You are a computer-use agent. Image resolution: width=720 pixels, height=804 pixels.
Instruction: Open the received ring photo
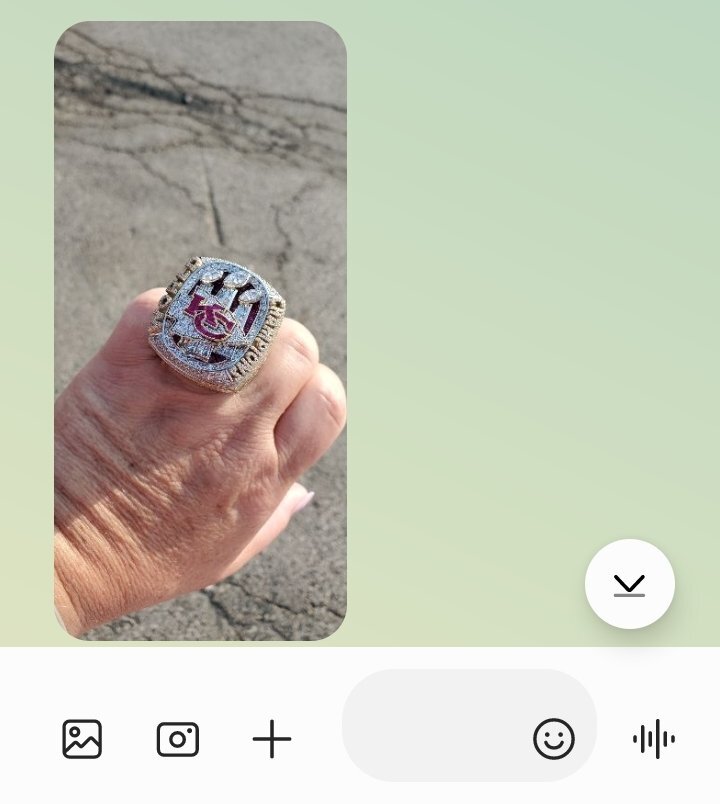[200, 330]
